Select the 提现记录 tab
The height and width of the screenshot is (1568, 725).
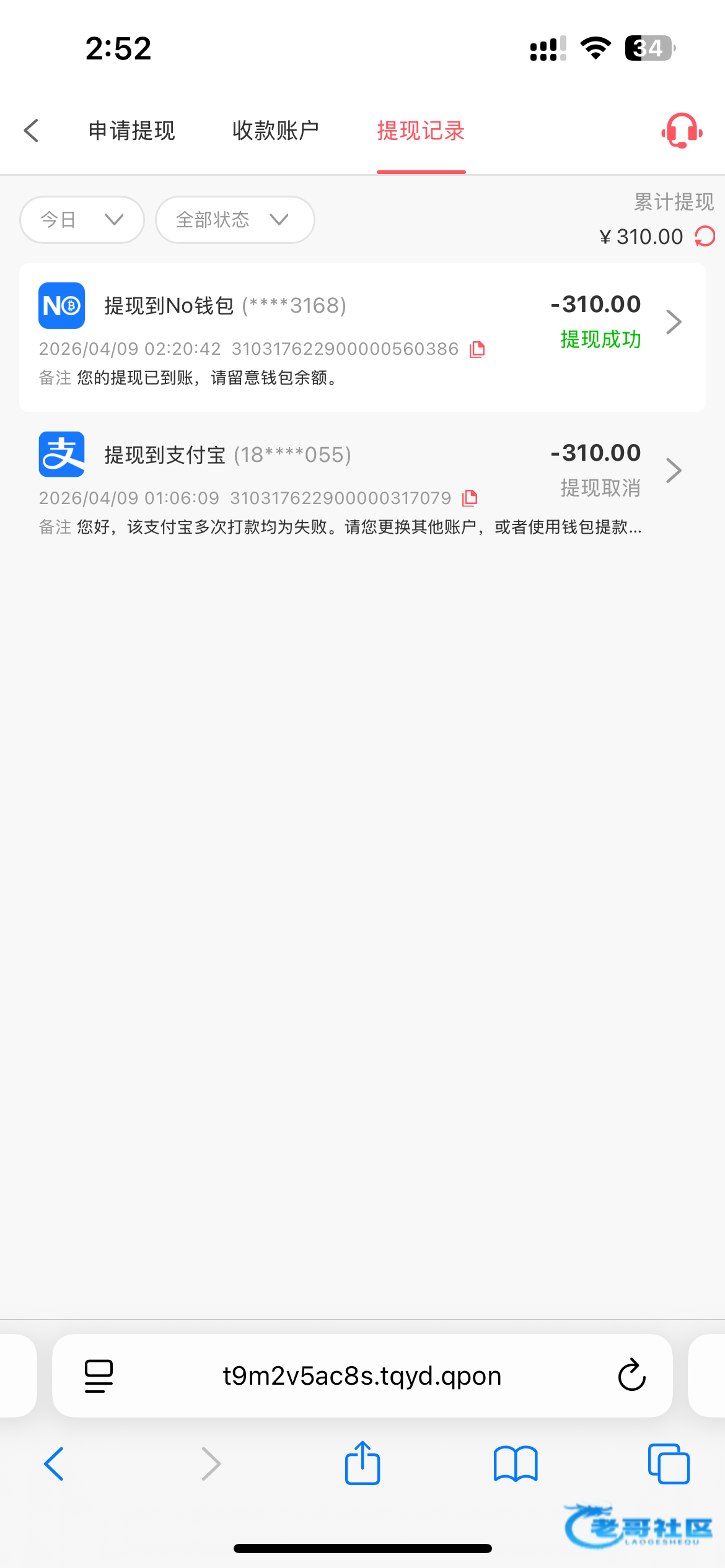[421, 131]
